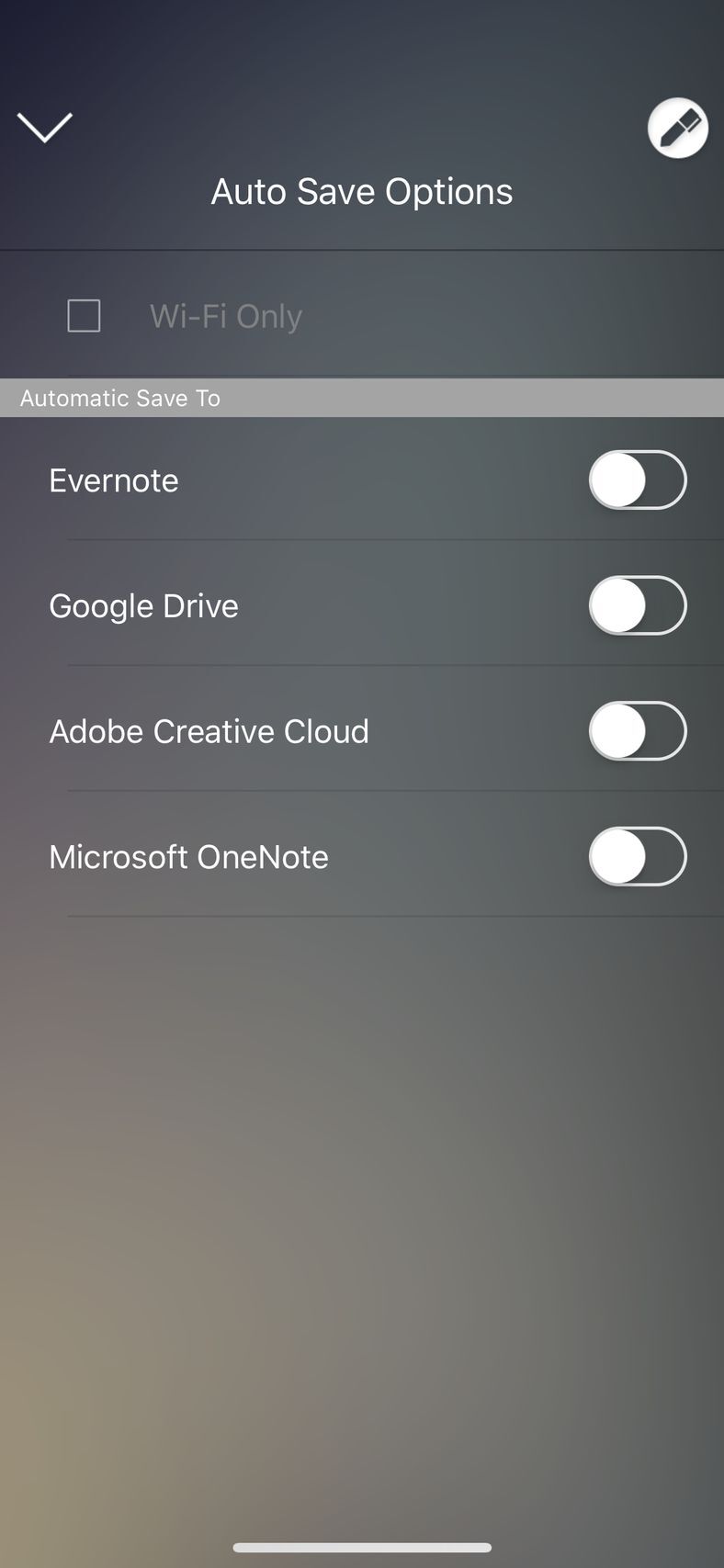The image size is (724, 1568).
Task: Toggle Adobe Creative Cloud saving on
Action: coord(637,731)
